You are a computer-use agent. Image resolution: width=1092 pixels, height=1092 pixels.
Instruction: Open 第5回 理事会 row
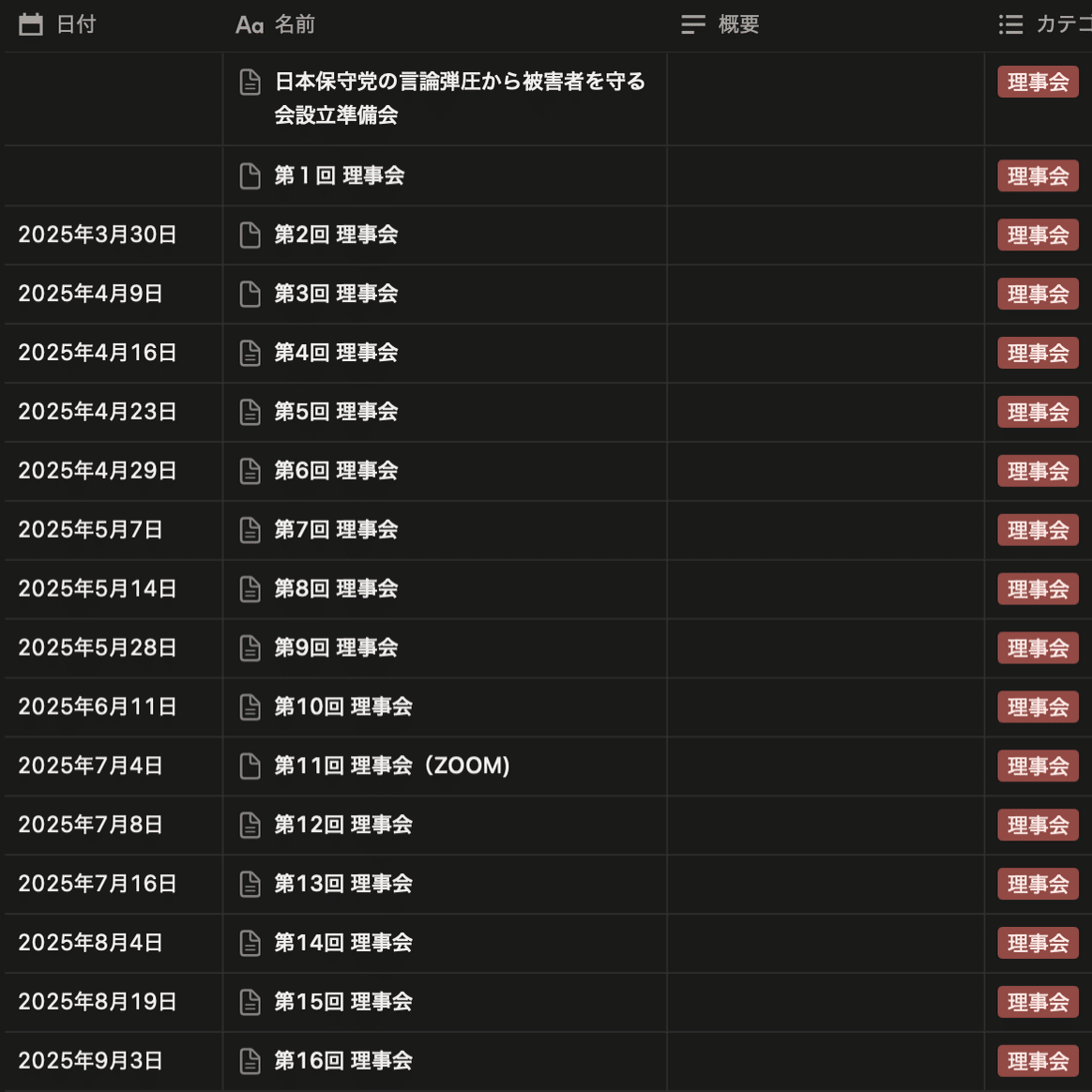336,412
